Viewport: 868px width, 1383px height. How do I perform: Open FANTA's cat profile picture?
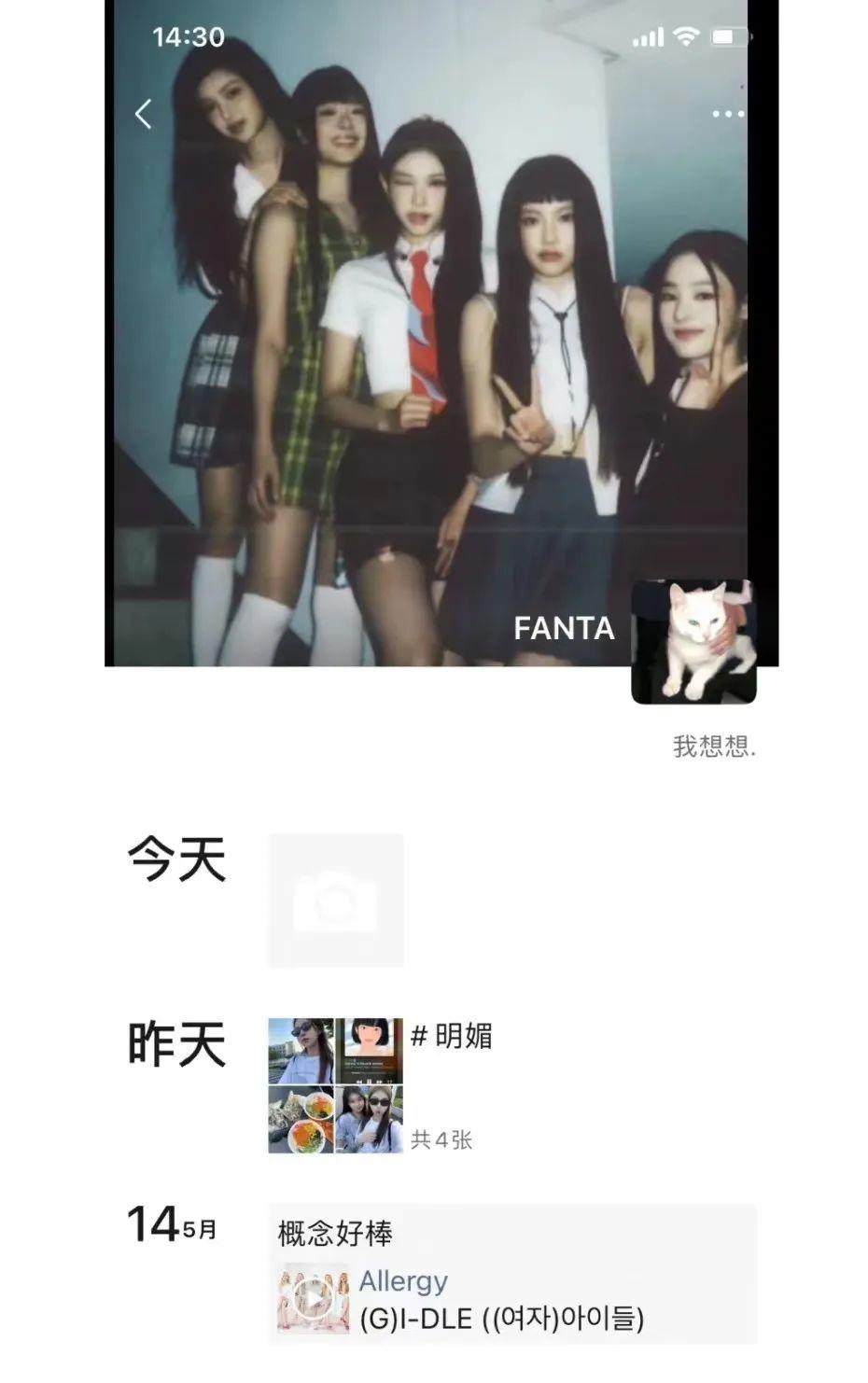pyautogui.click(x=693, y=642)
